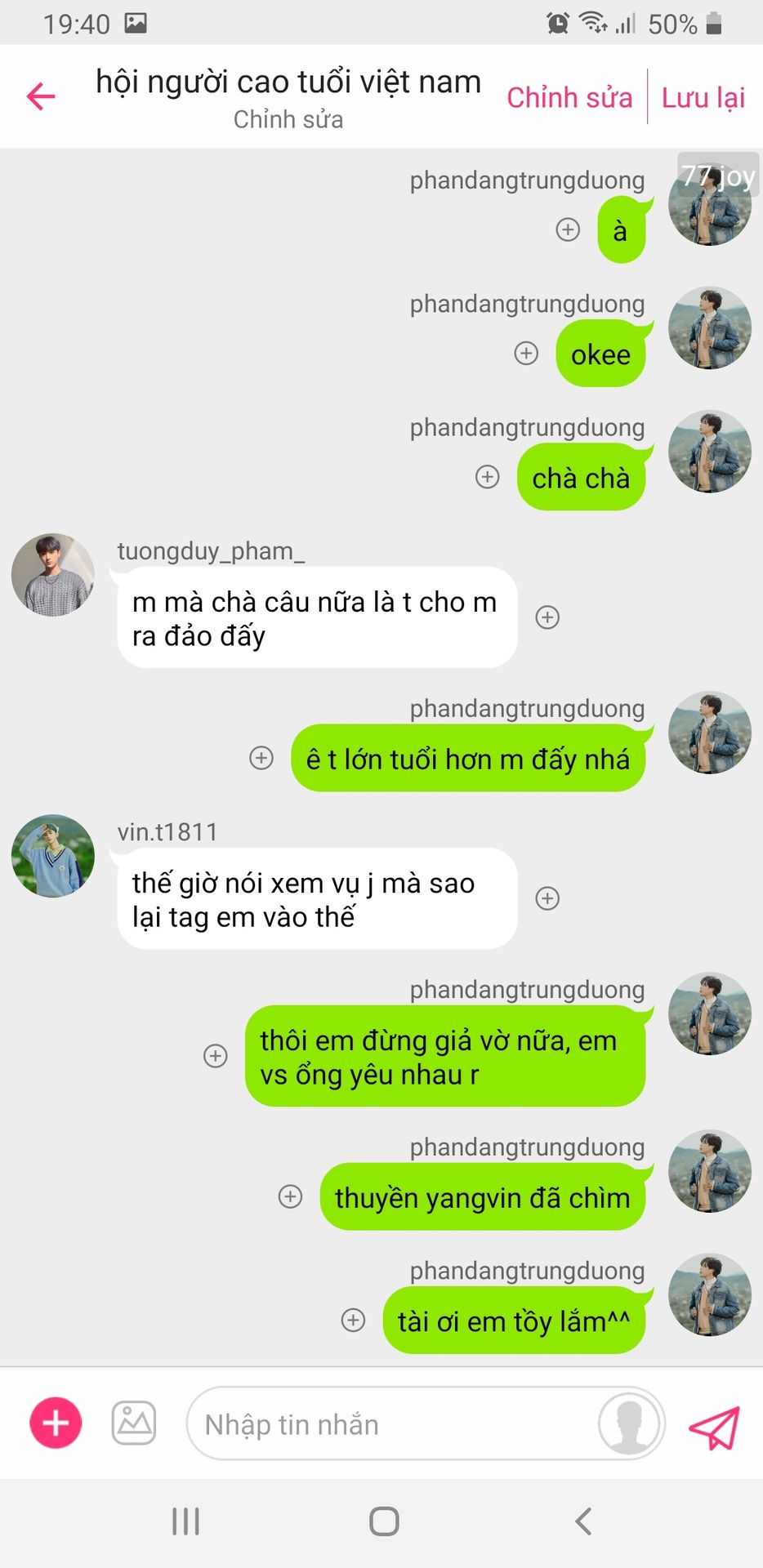Screen dimensions: 763x1568
Task: Tap plus icon beside 'thuyền yangvin đã chìm'
Action: (x=291, y=1196)
